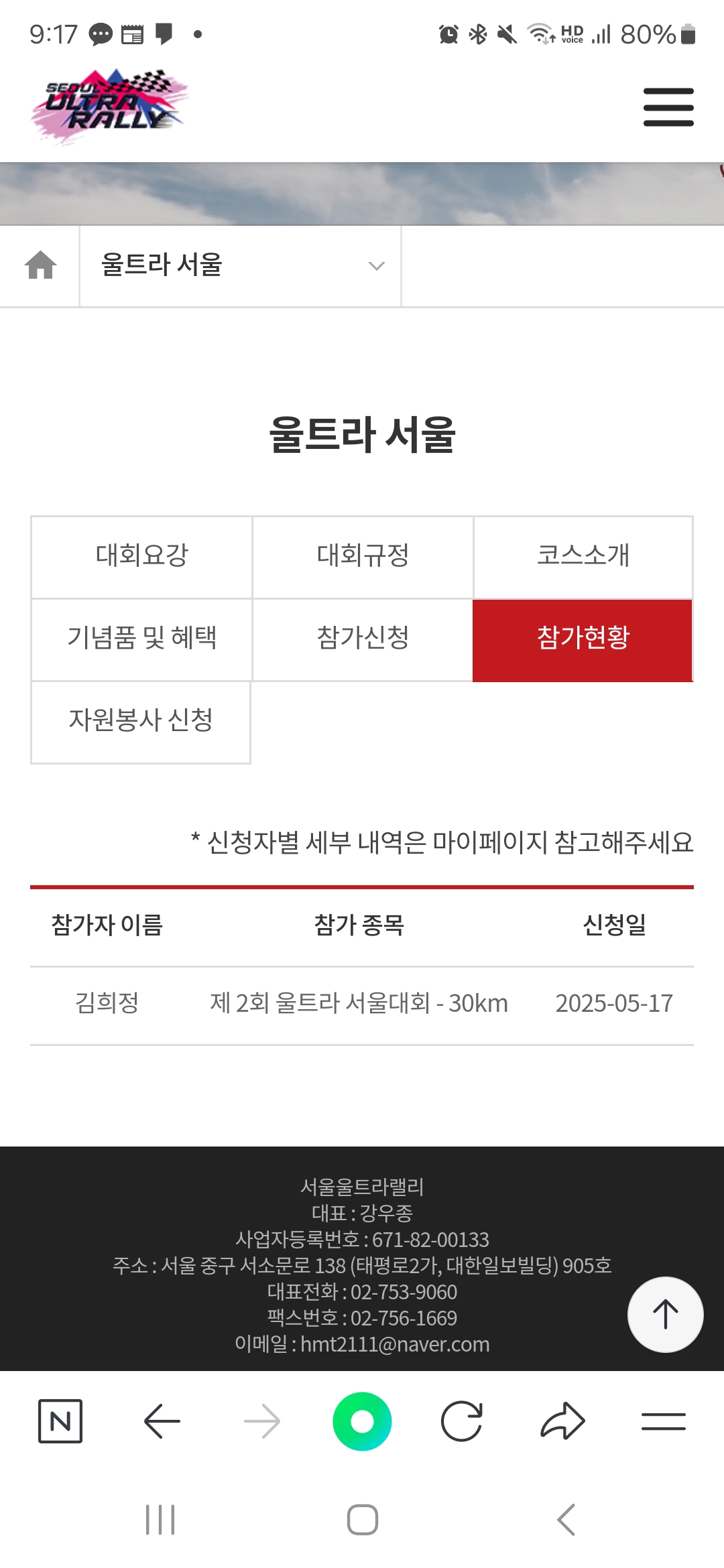Tap the scroll-to-top arrow button

point(665,1314)
